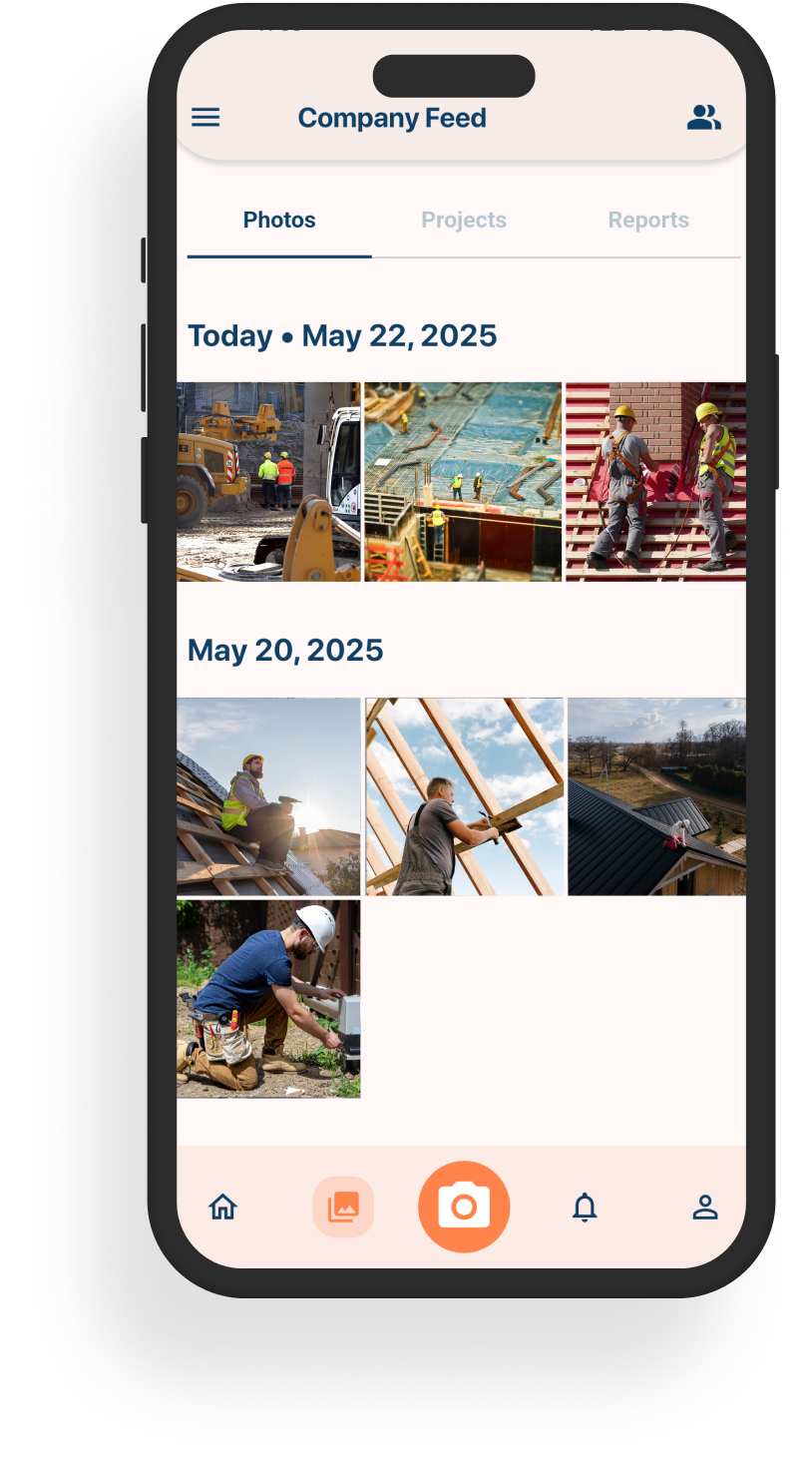Screen dimensions: 812x1469
Task: Switch to the Reports tab
Action: 648,220
